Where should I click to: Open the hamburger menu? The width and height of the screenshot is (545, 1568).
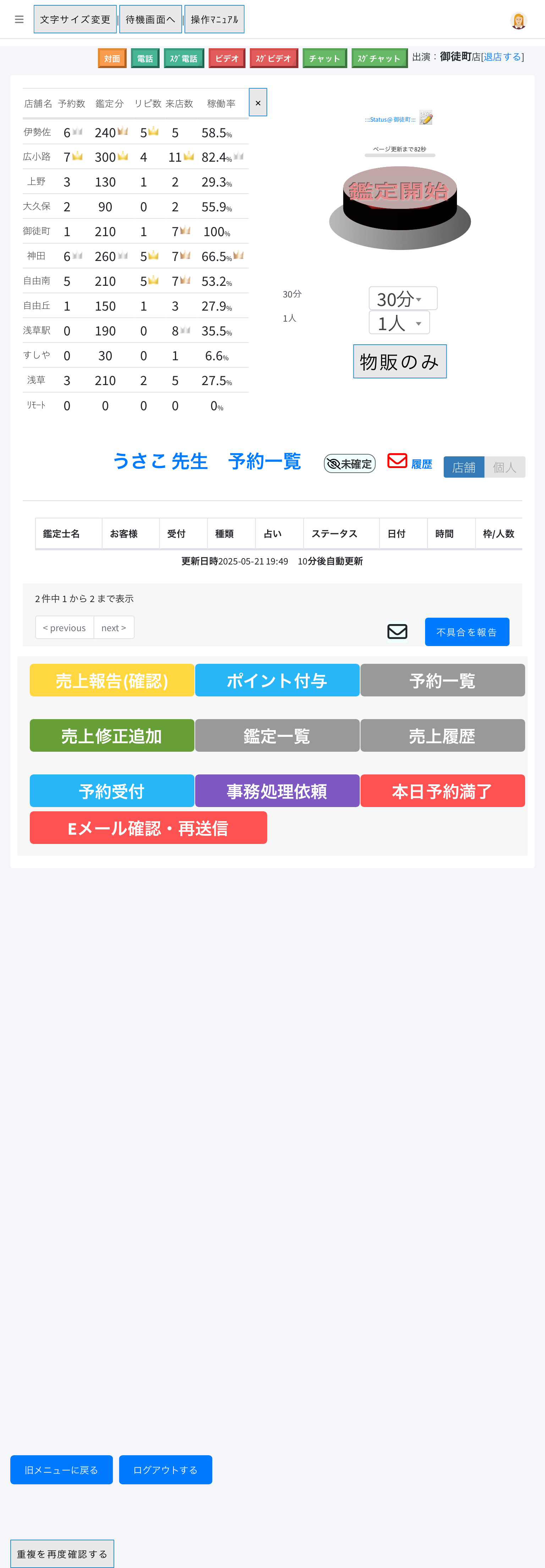(x=20, y=20)
